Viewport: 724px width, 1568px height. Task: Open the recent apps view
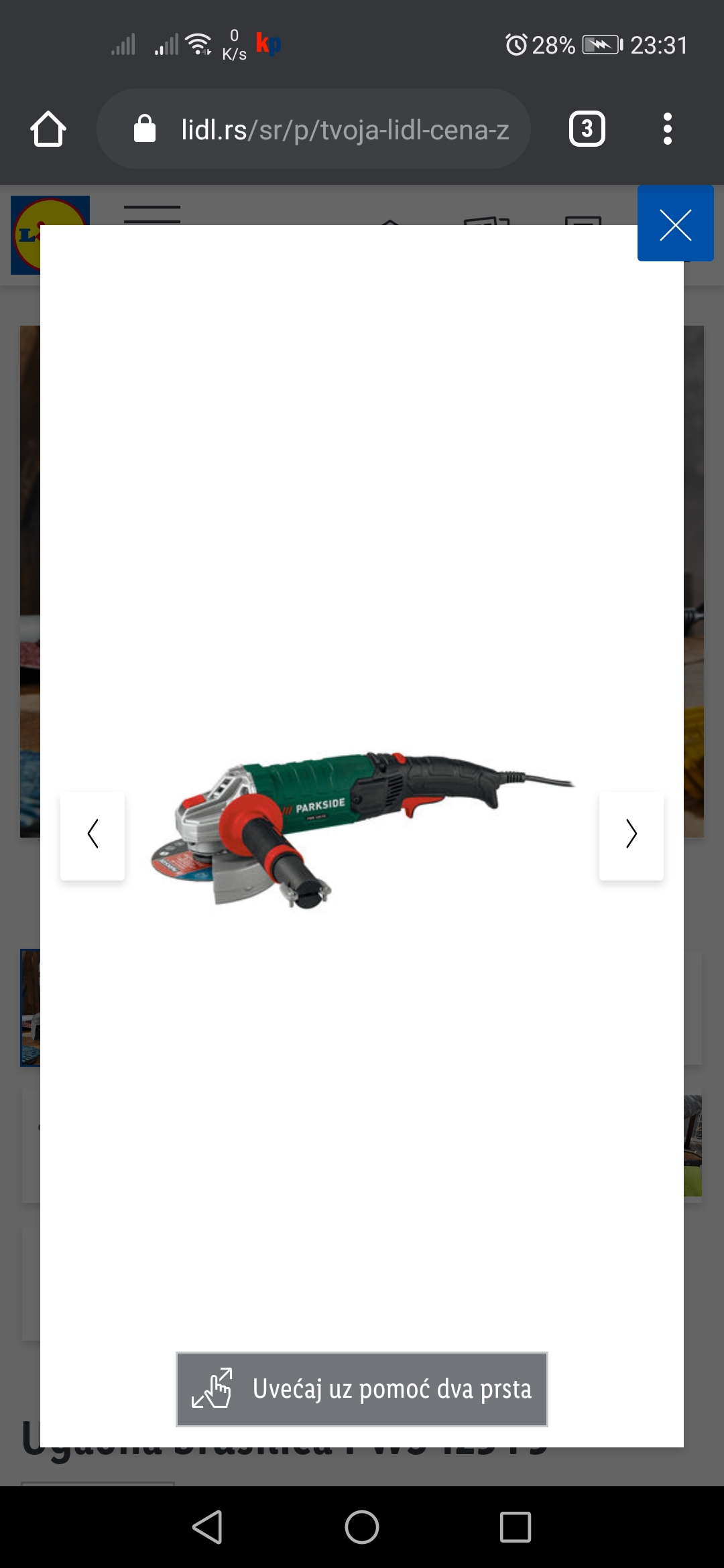[x=516, y=1527]
